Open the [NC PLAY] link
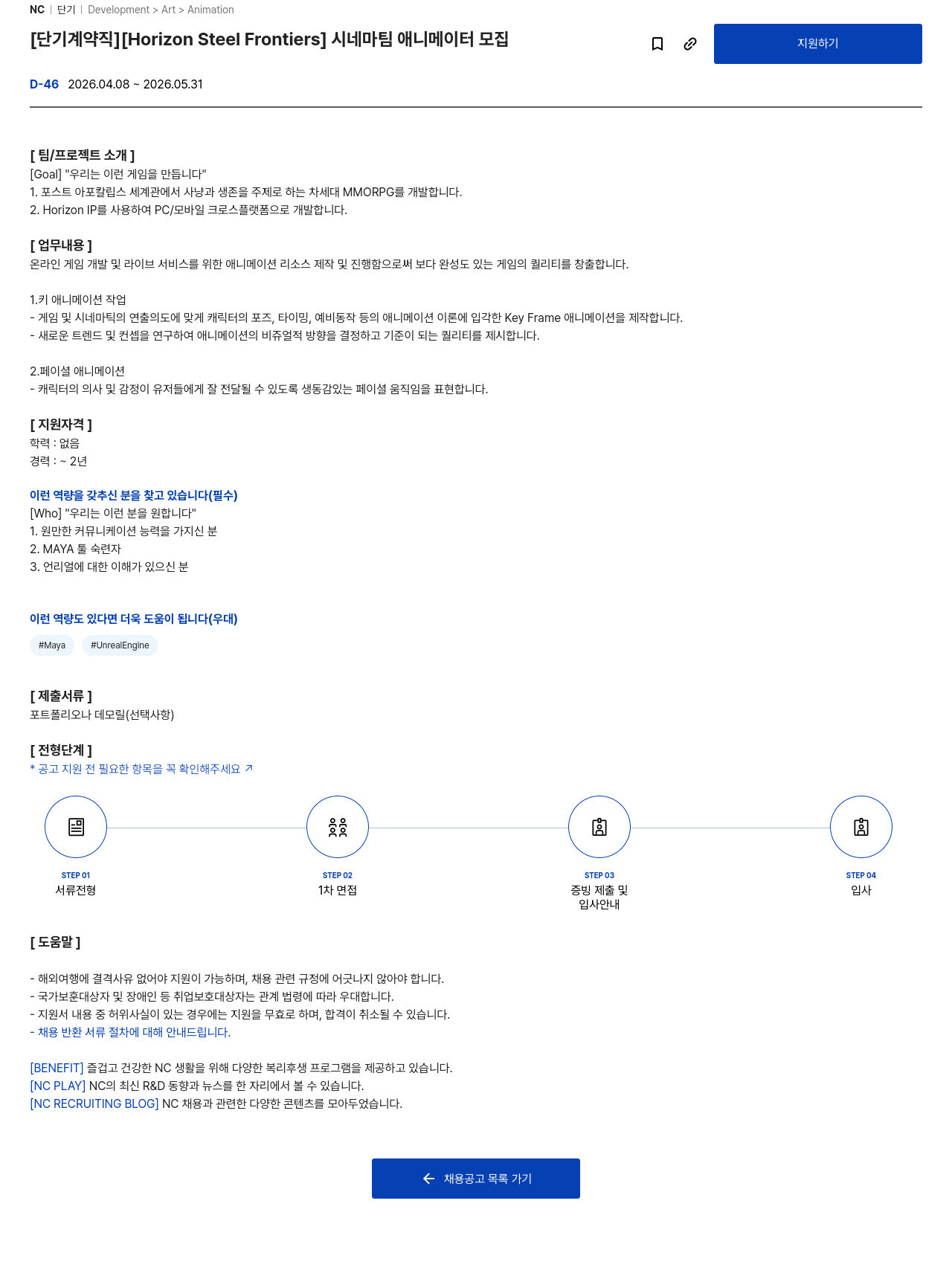Image resolution: width=952 pixels, height=1273 pixels. 57,1086
